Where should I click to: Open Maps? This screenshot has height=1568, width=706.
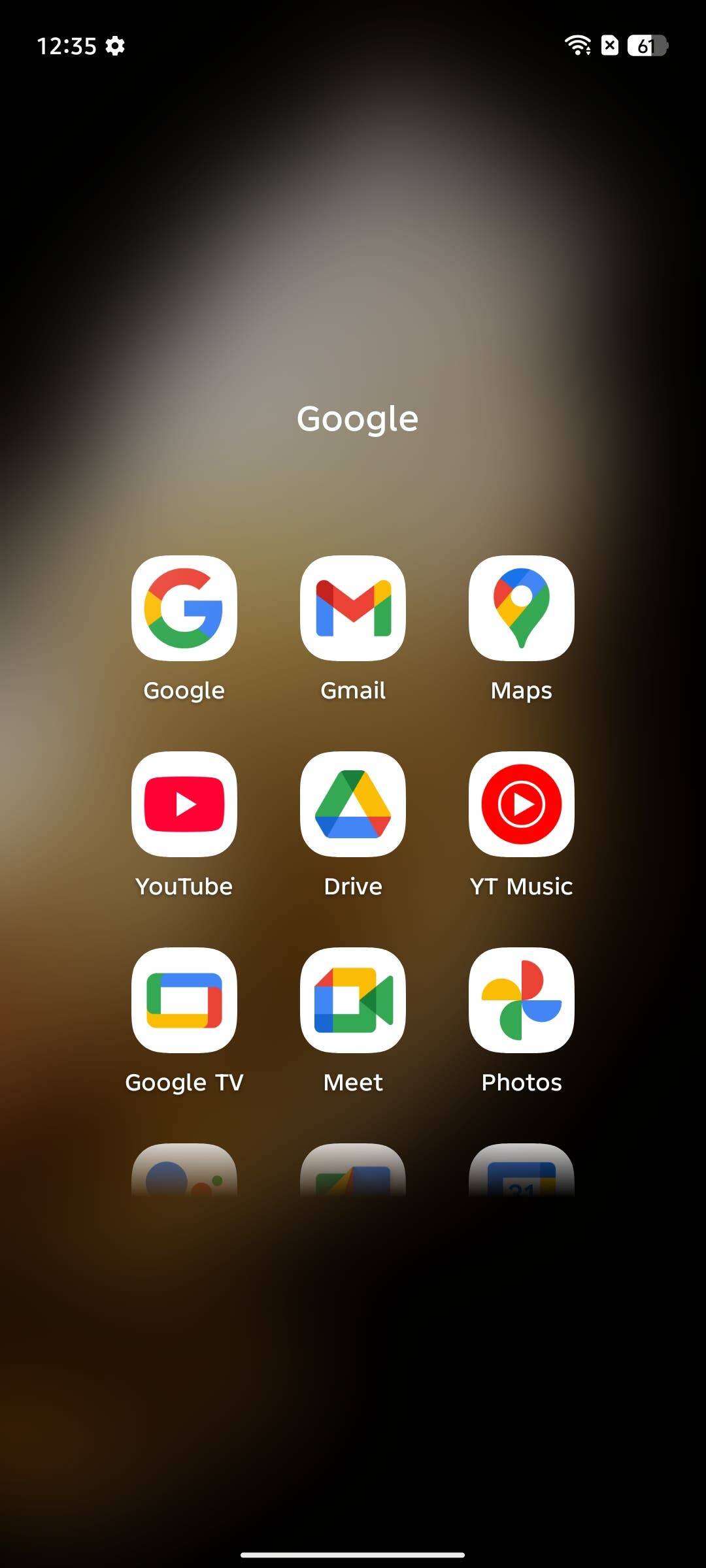522,608
